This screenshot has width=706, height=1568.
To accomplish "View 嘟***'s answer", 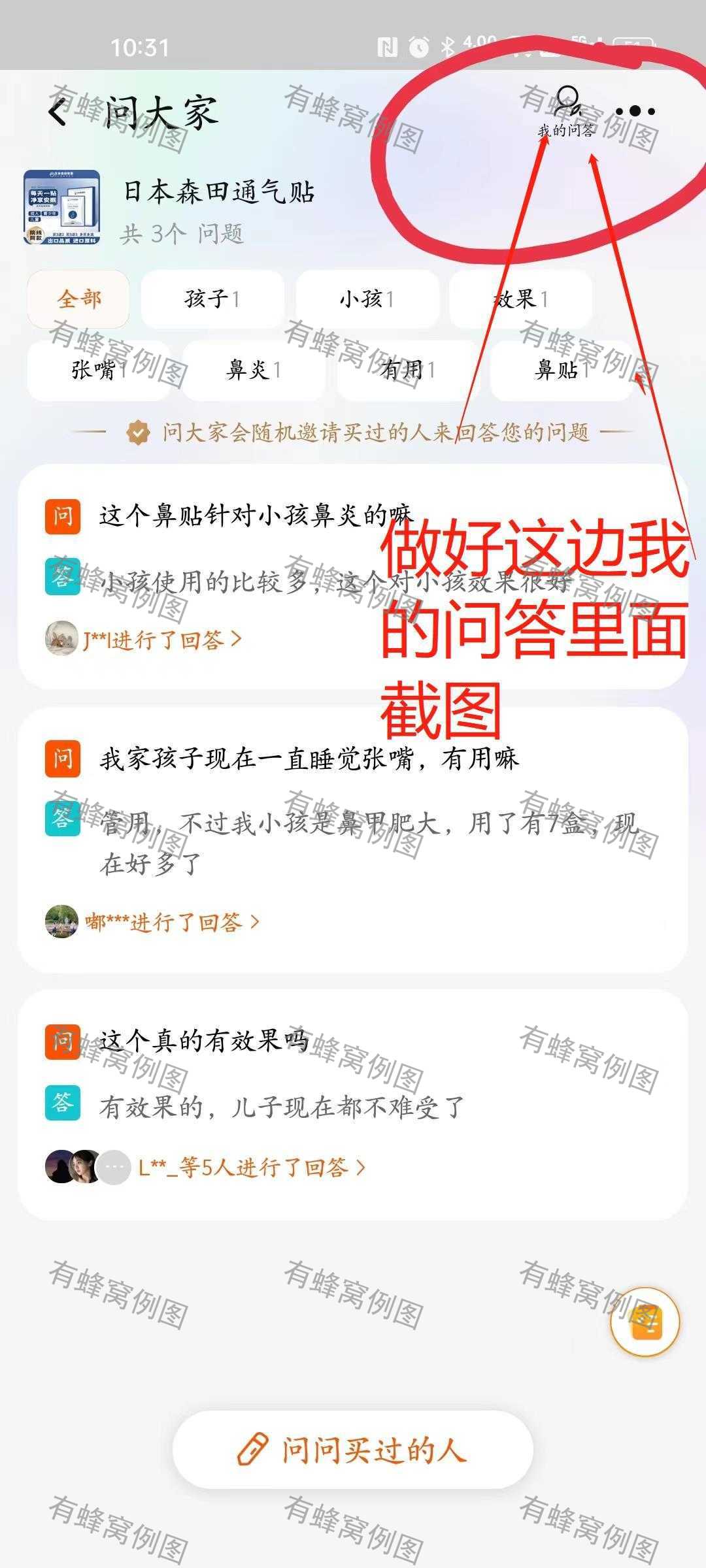I will click(171, 922).
